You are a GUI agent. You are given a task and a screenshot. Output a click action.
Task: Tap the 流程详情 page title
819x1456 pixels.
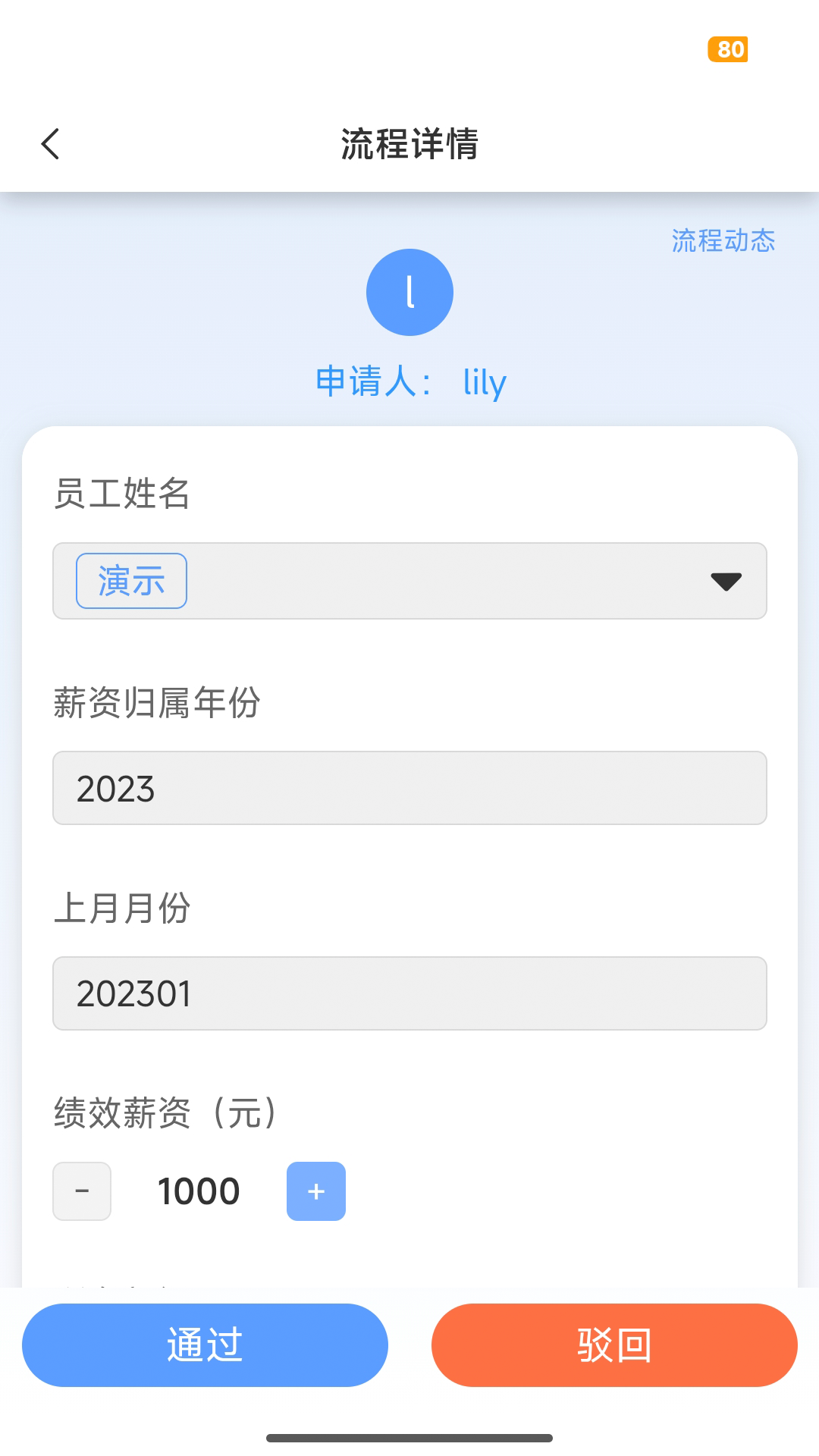(x=409, y=143)
